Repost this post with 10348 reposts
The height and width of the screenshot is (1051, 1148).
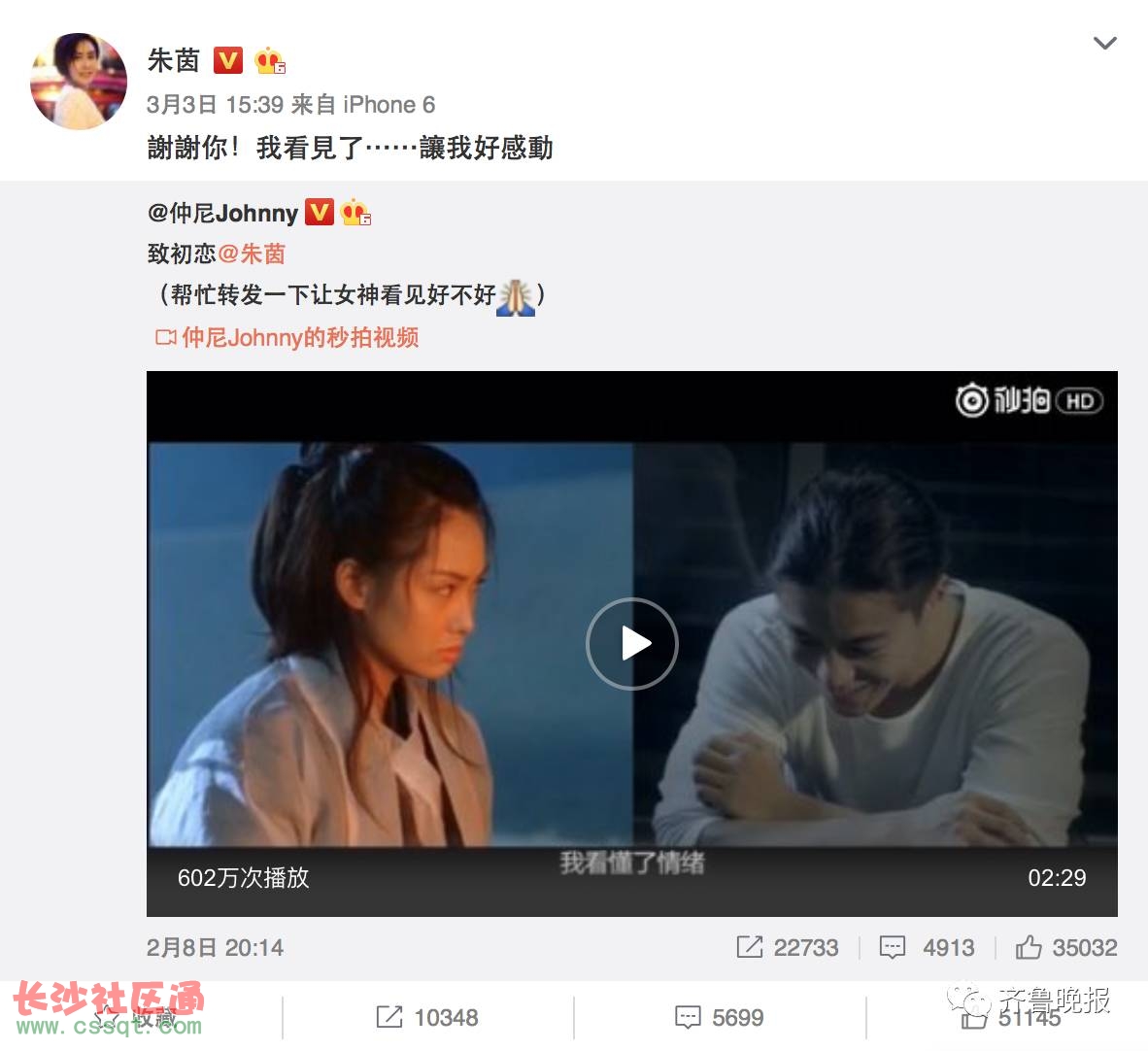pyautogui.click(x=427, y=1017)
